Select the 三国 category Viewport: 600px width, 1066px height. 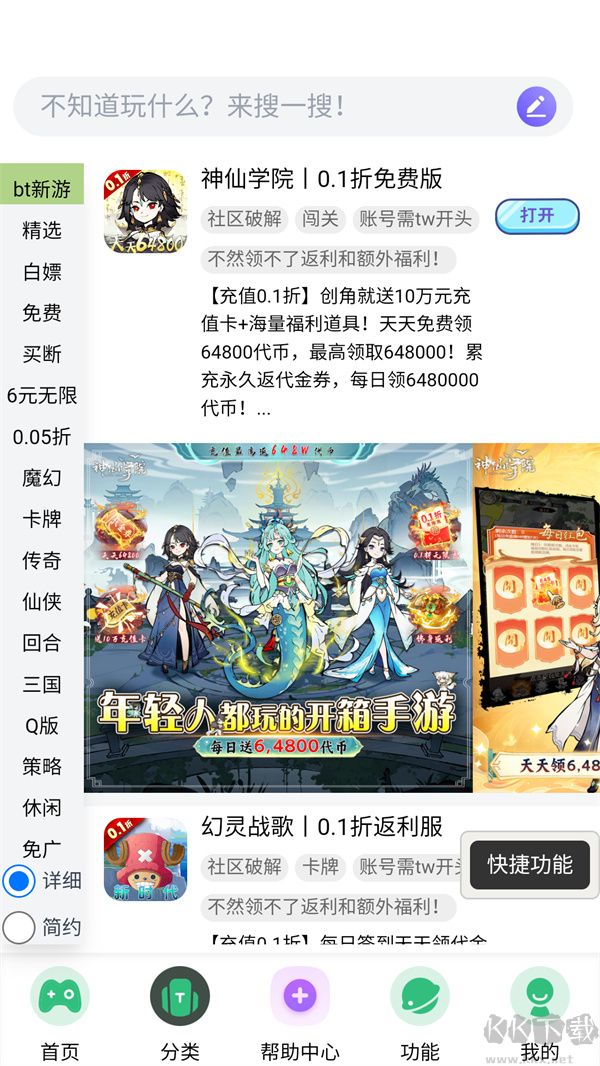click(x=42, y=684)
